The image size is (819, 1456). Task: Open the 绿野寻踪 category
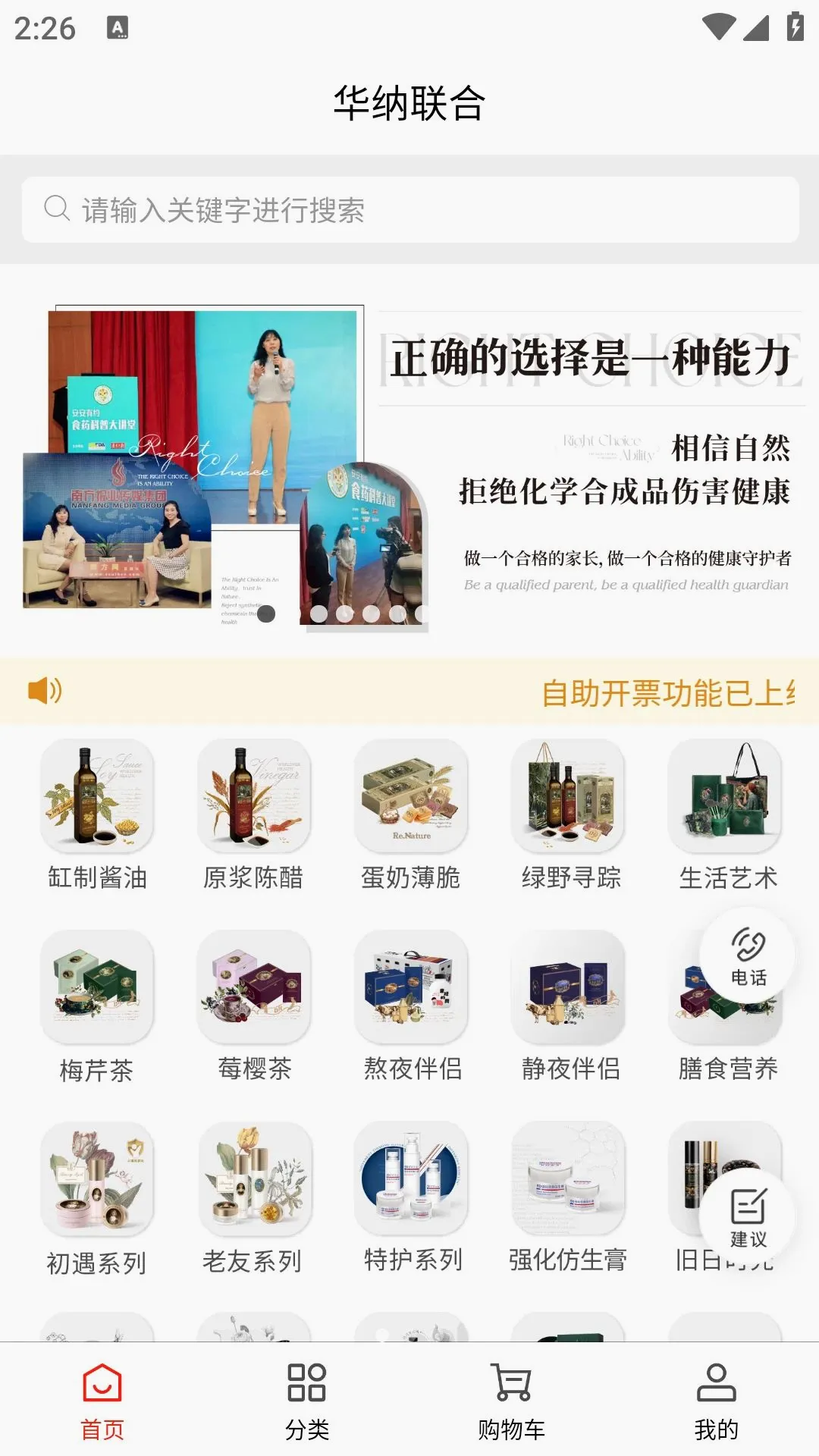[569, 816]
